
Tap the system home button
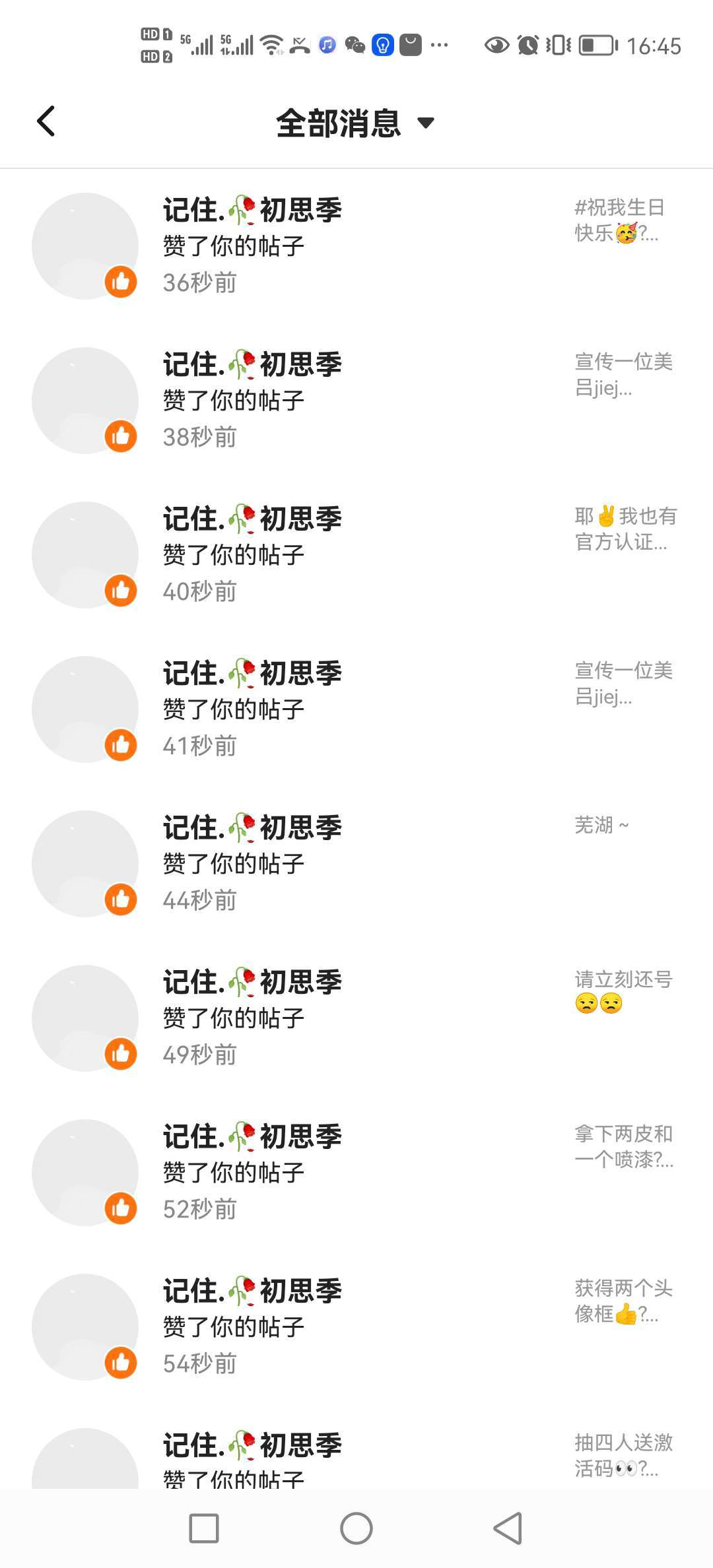pos(356,1528)
